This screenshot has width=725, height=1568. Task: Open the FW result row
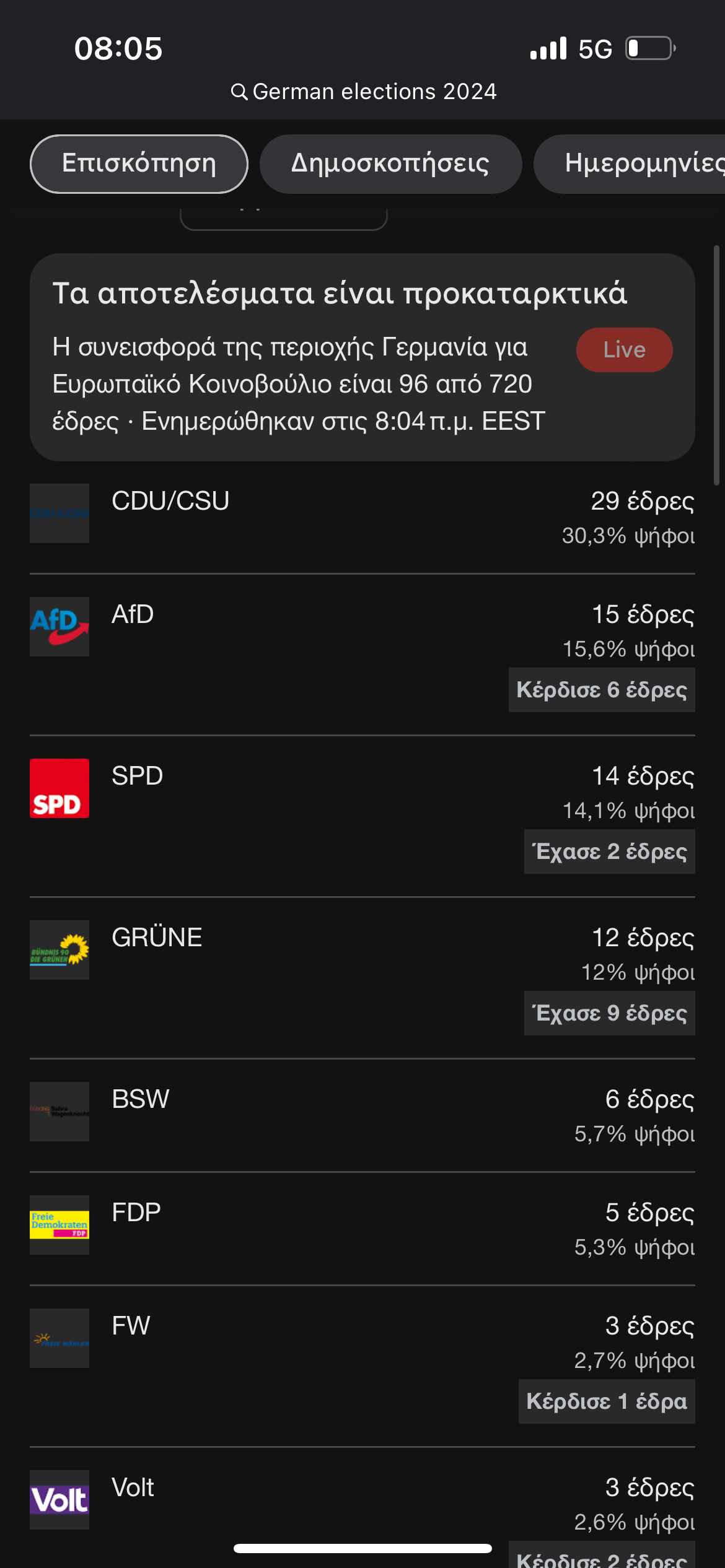pos(362,1364)
